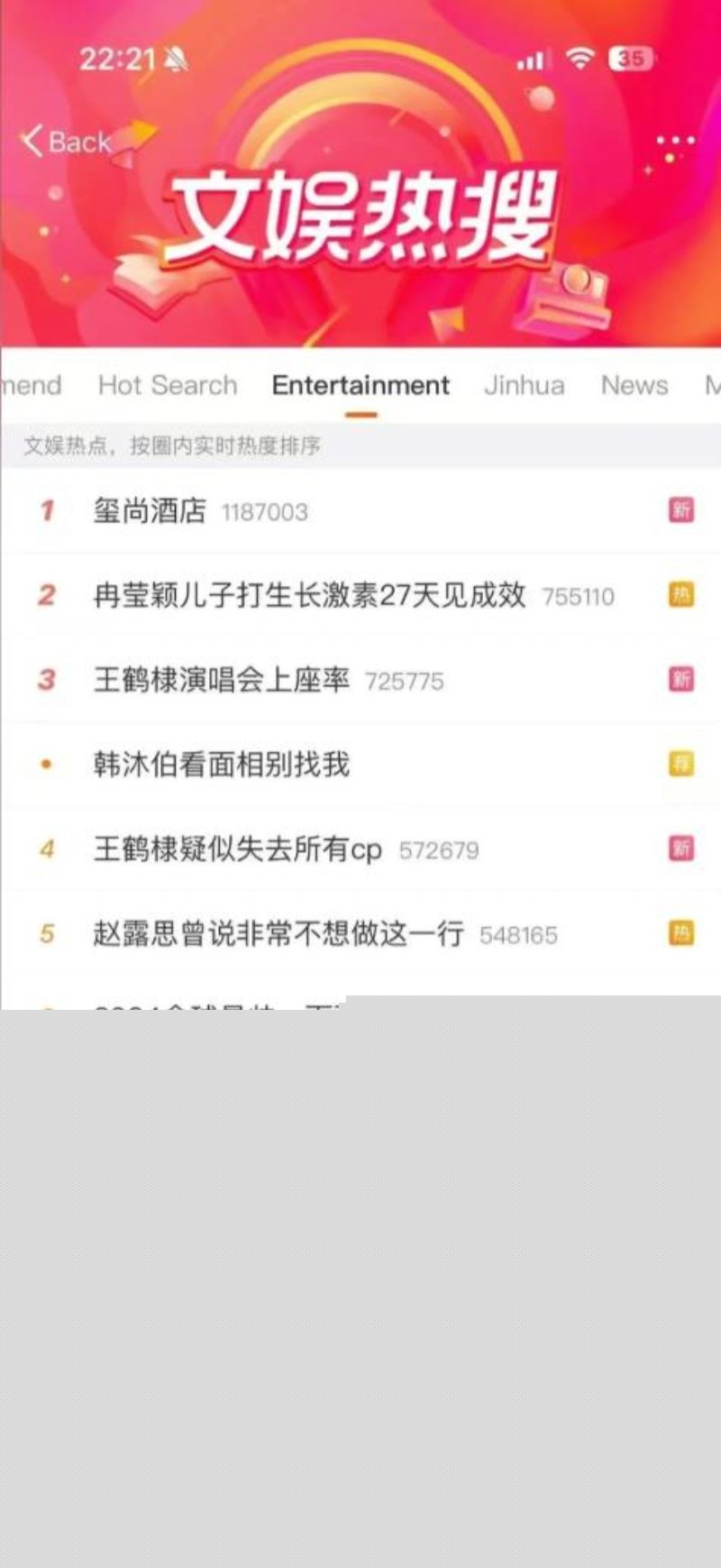Open topic 冉莹颖儿子打生长激素27天见成效
The width and height of the screenshot is (721, 1568).
(x=309, y=595)
